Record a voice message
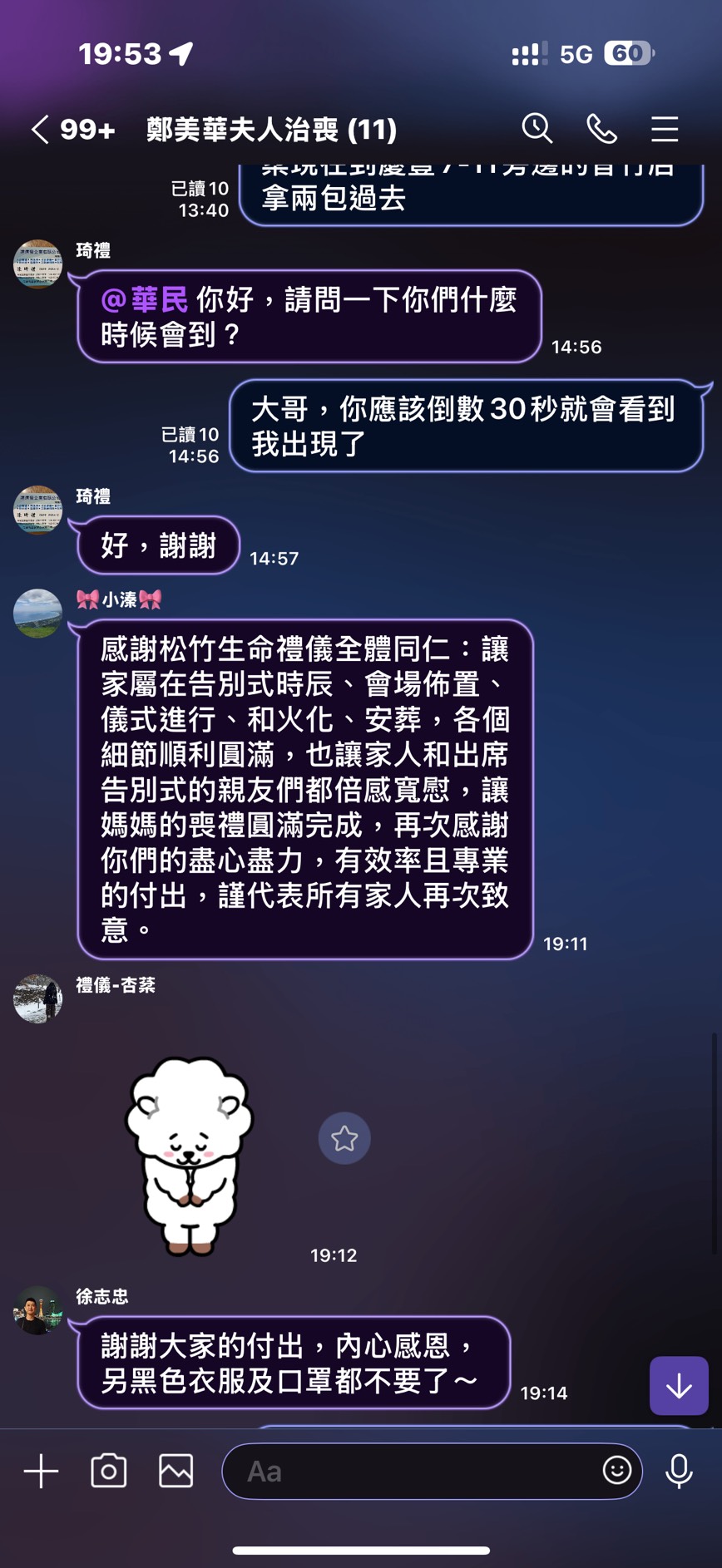The image size is (722, 1568). coord(679,1471)
